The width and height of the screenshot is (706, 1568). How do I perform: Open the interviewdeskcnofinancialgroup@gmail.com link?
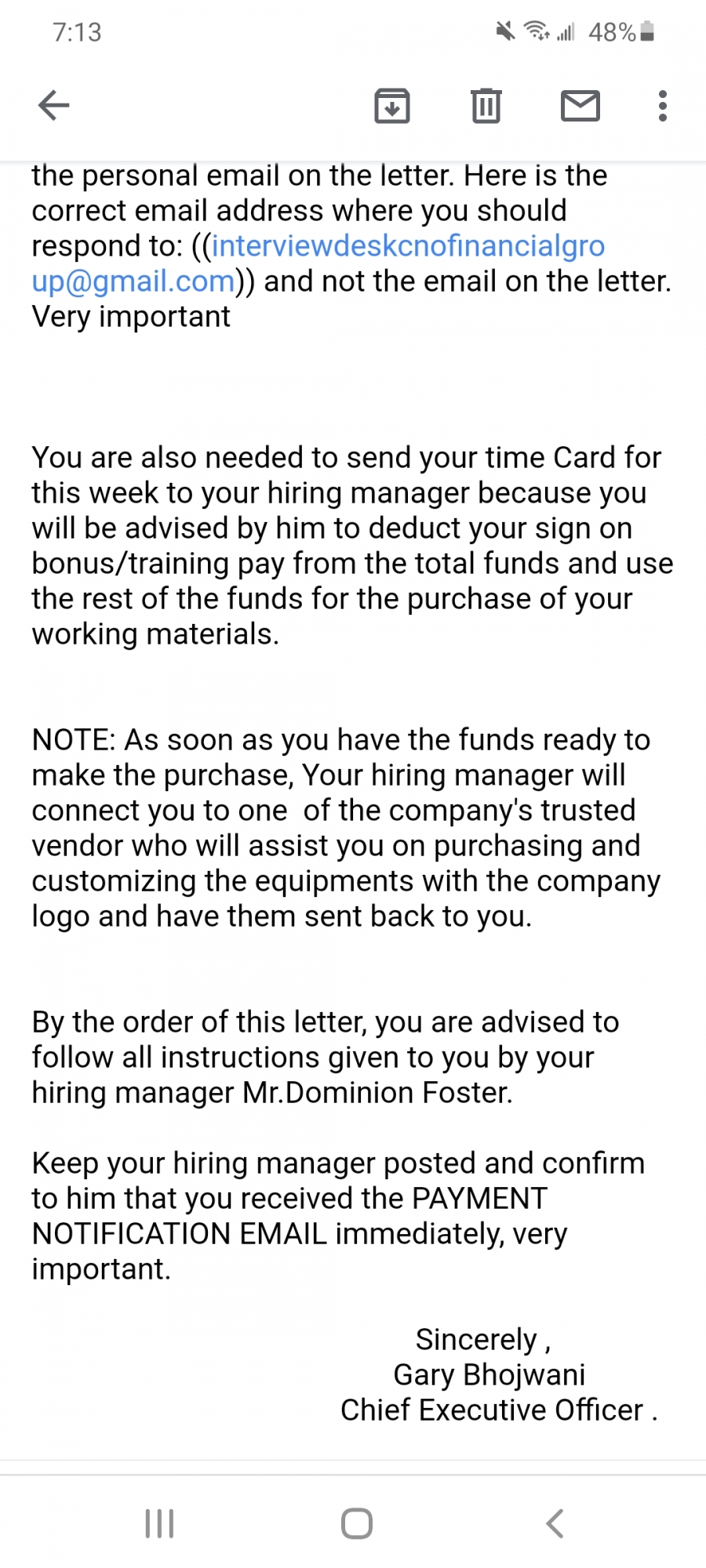[407, 246]
